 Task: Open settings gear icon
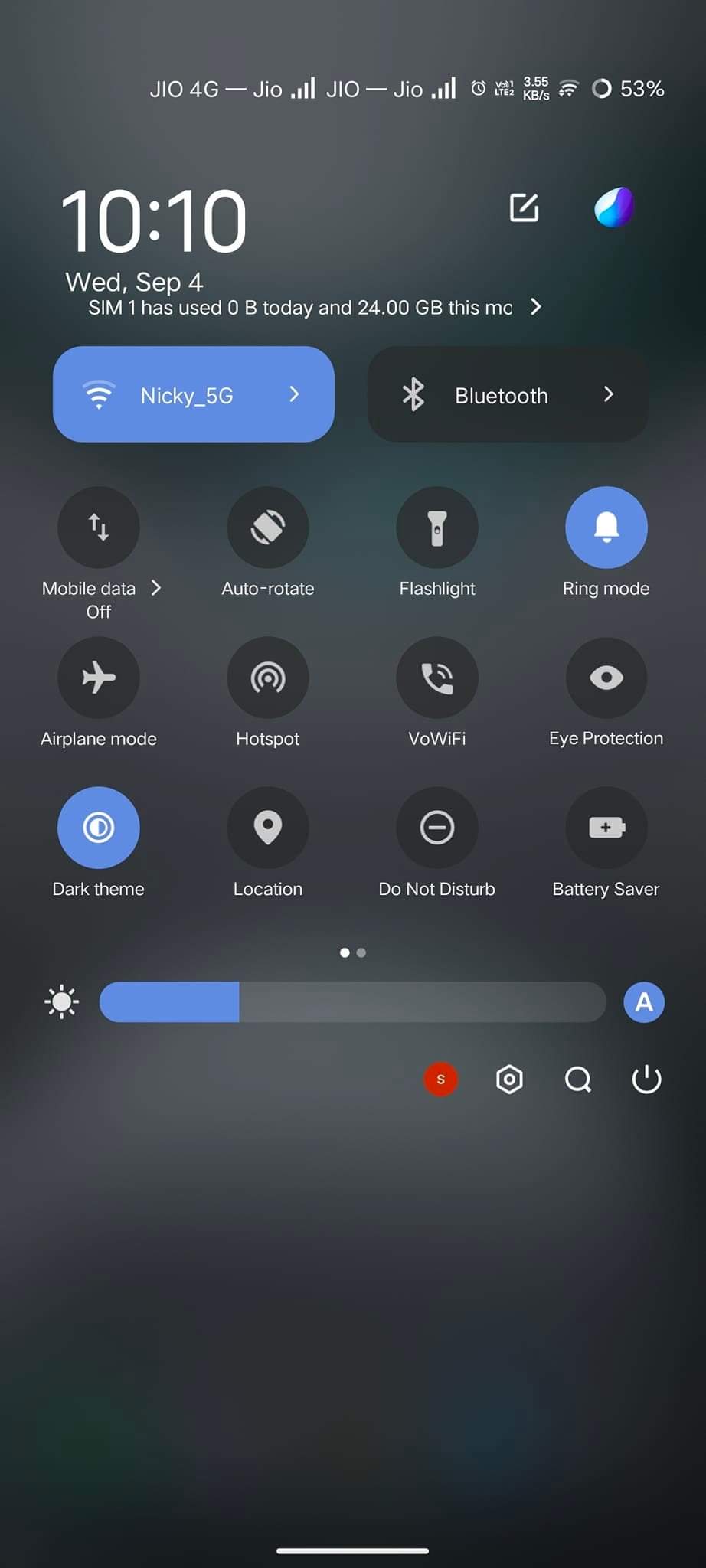tap(509, 1080)
